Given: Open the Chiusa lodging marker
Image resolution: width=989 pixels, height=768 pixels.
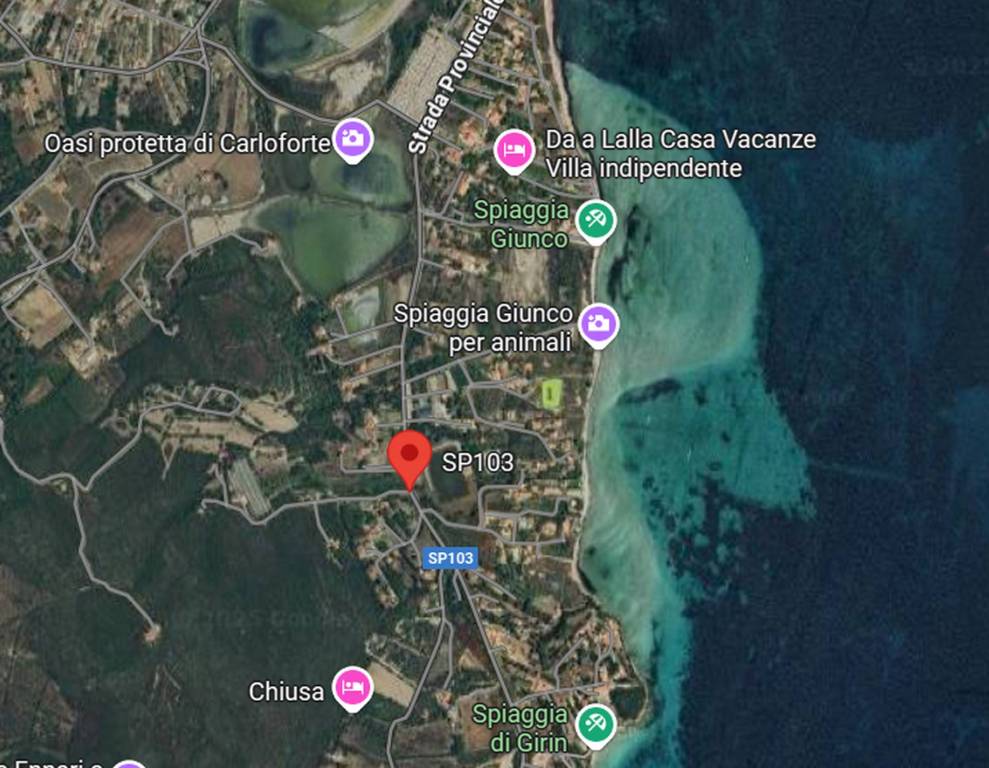Looking at the screenshot, I should (352, 687).
